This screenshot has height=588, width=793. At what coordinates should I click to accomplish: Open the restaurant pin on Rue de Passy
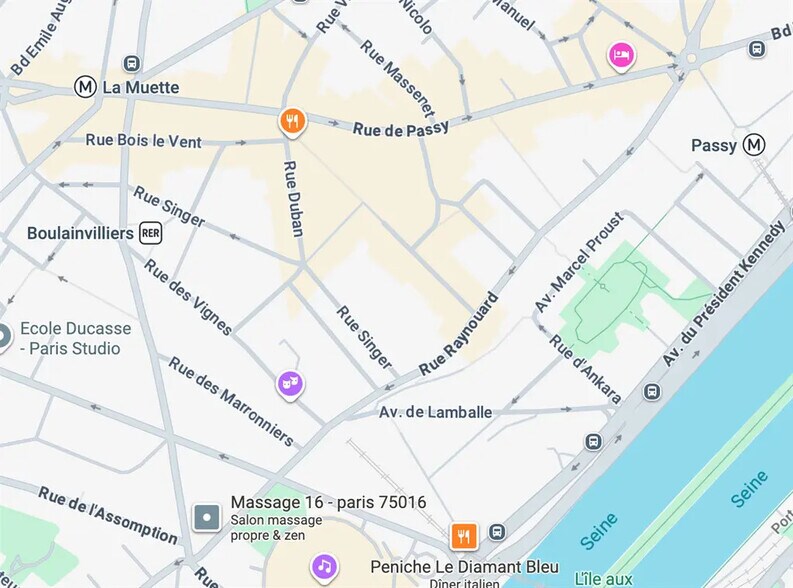(291, 122)
